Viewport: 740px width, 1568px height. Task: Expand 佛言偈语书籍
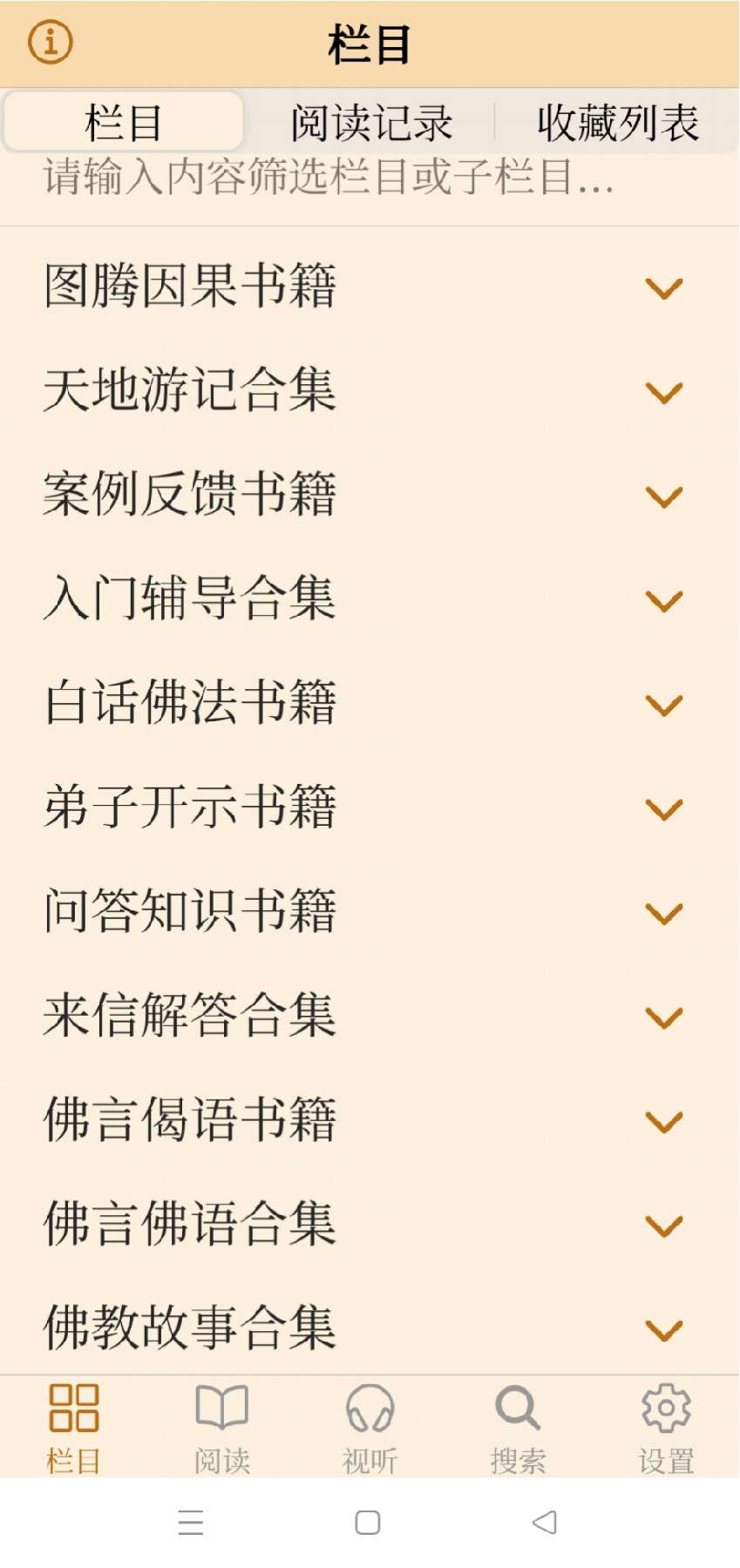pos(370,1120)
